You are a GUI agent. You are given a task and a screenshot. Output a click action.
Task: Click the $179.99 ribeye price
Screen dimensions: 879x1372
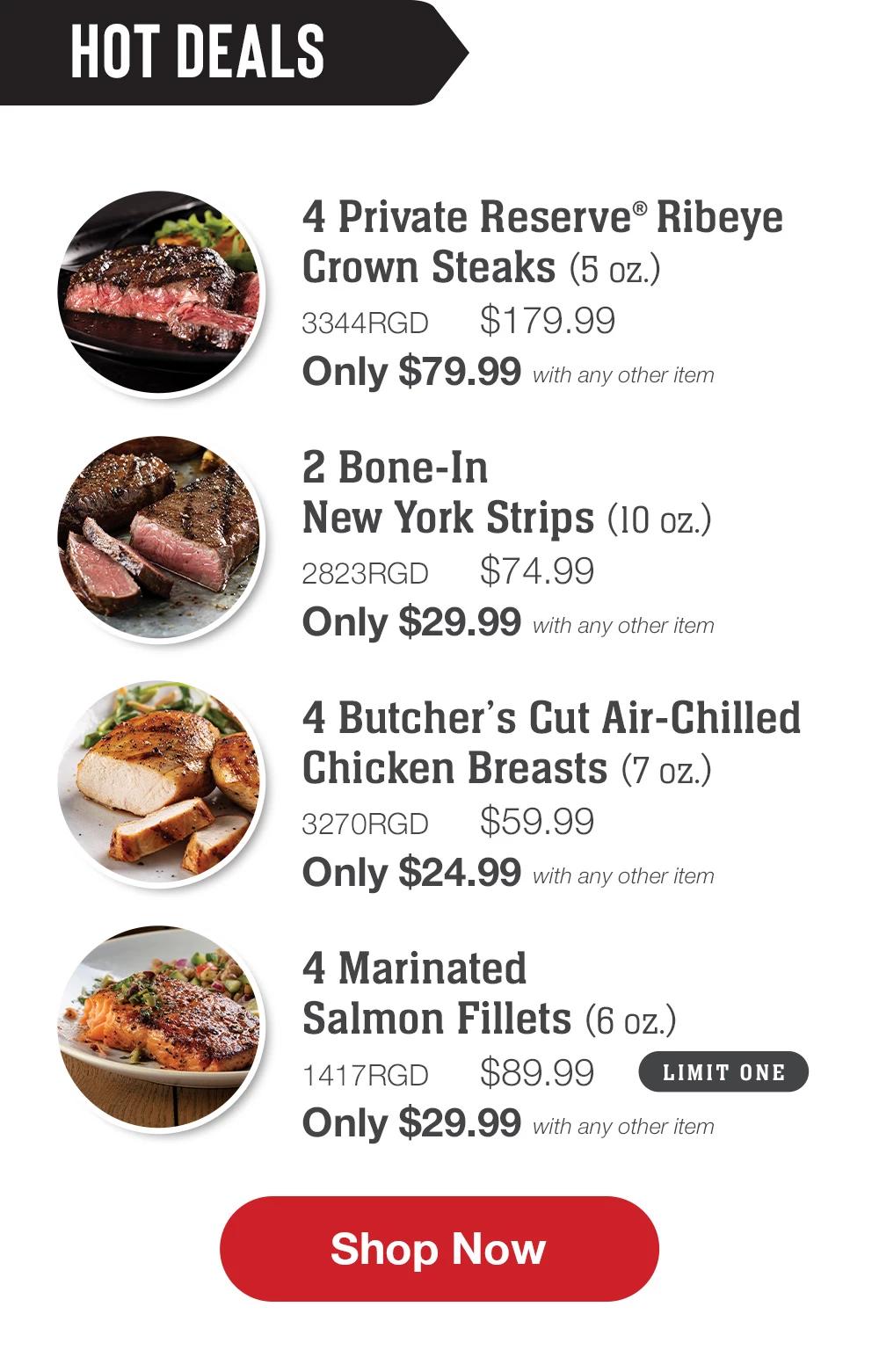click(x=545, y=320)
